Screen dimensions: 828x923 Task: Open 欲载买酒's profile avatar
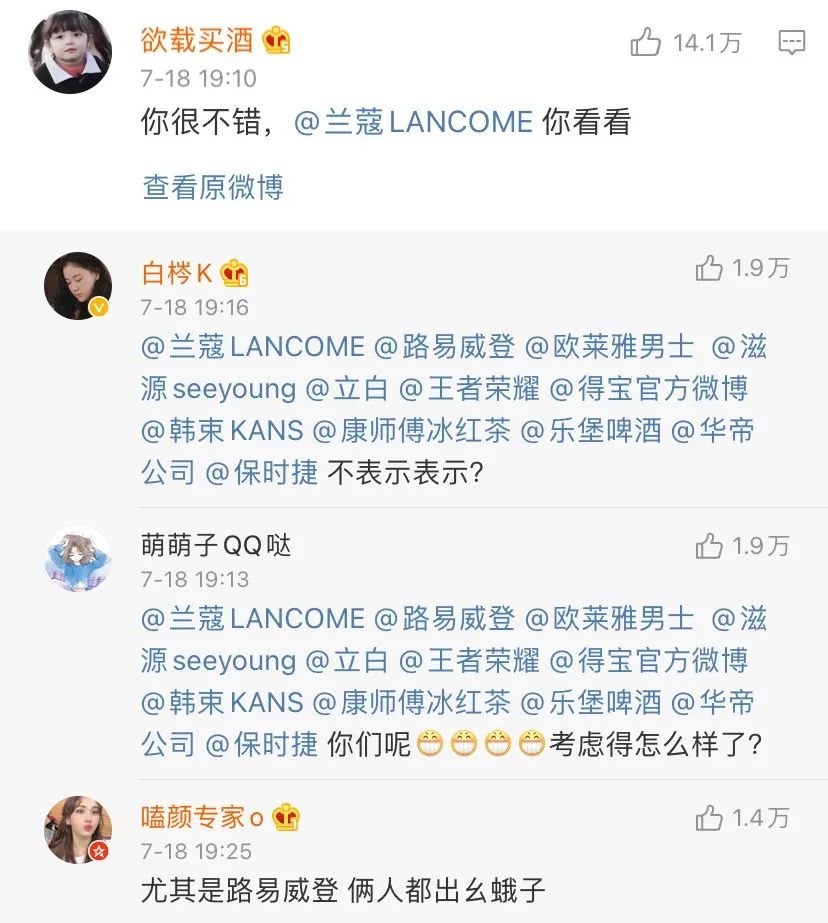(69, 52)
